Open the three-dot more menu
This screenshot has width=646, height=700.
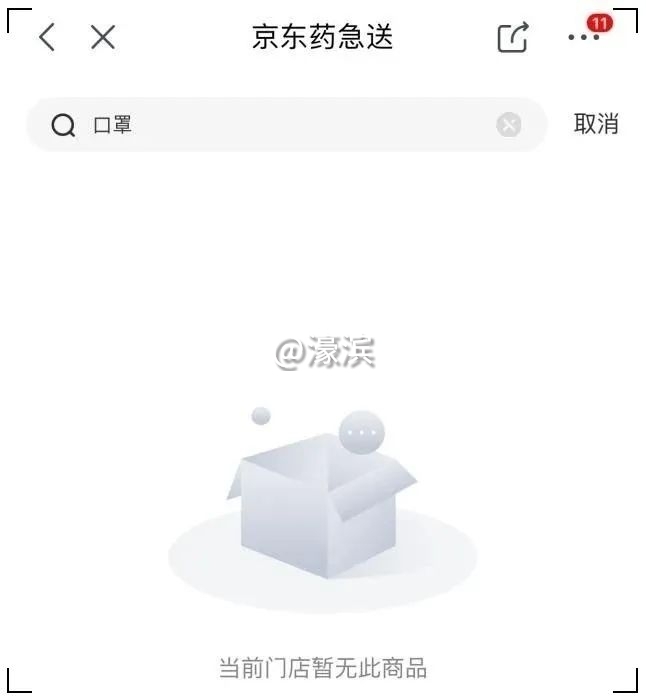coord(583,38)
